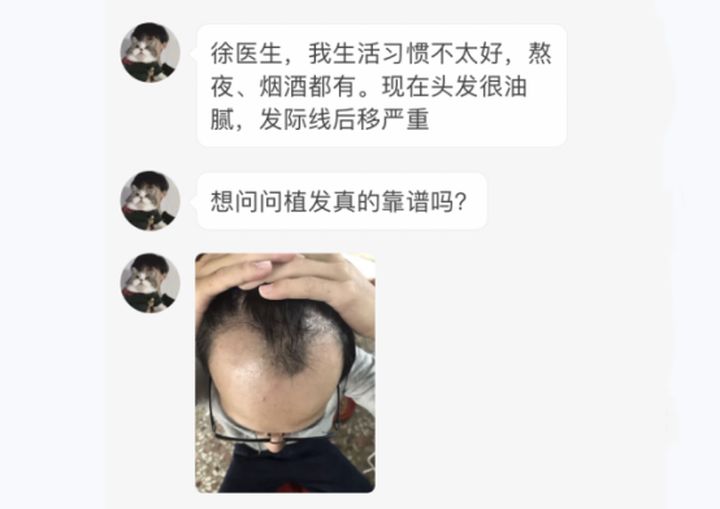
Task: Open the scalp photo sent in chat
Action: (x=285, y=372)
